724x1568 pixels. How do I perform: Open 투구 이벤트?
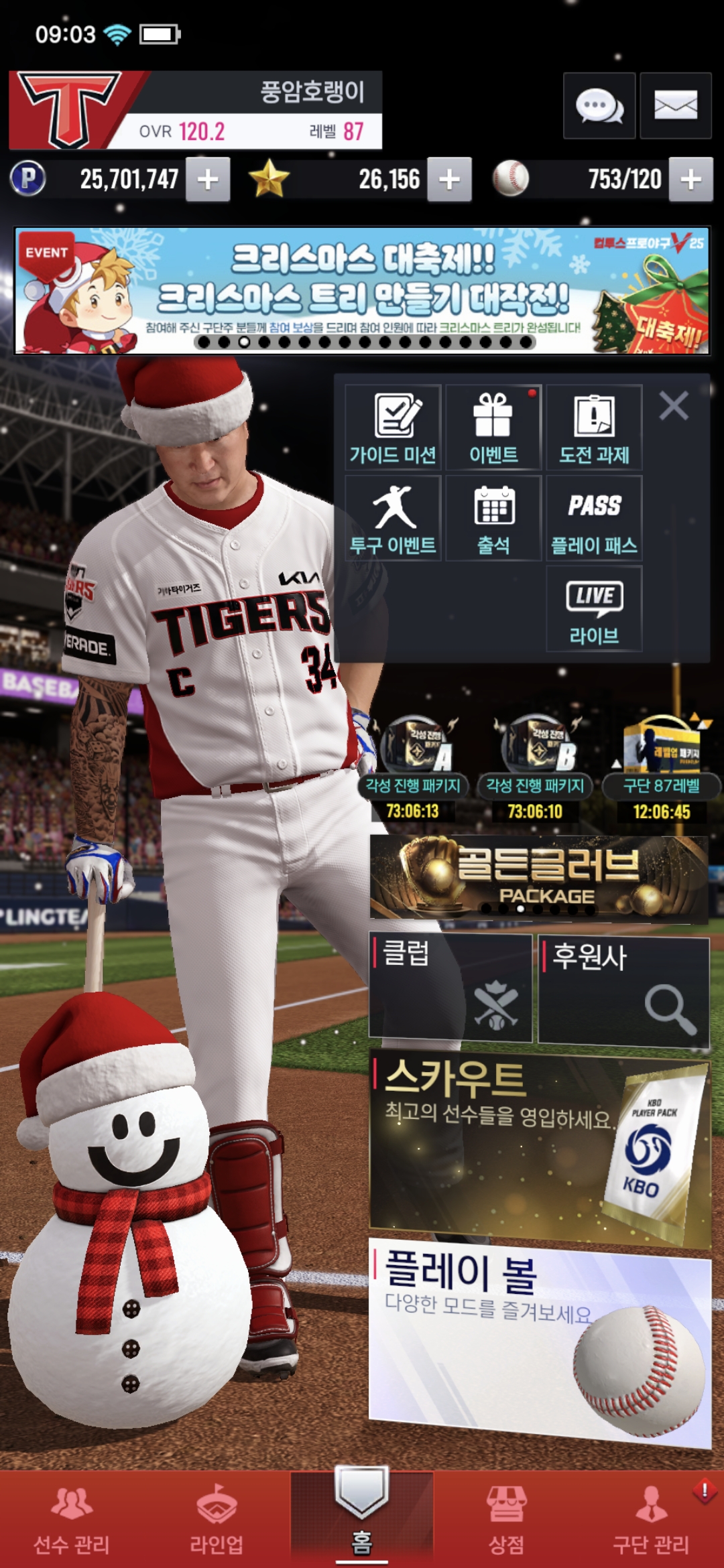(393, 518)
